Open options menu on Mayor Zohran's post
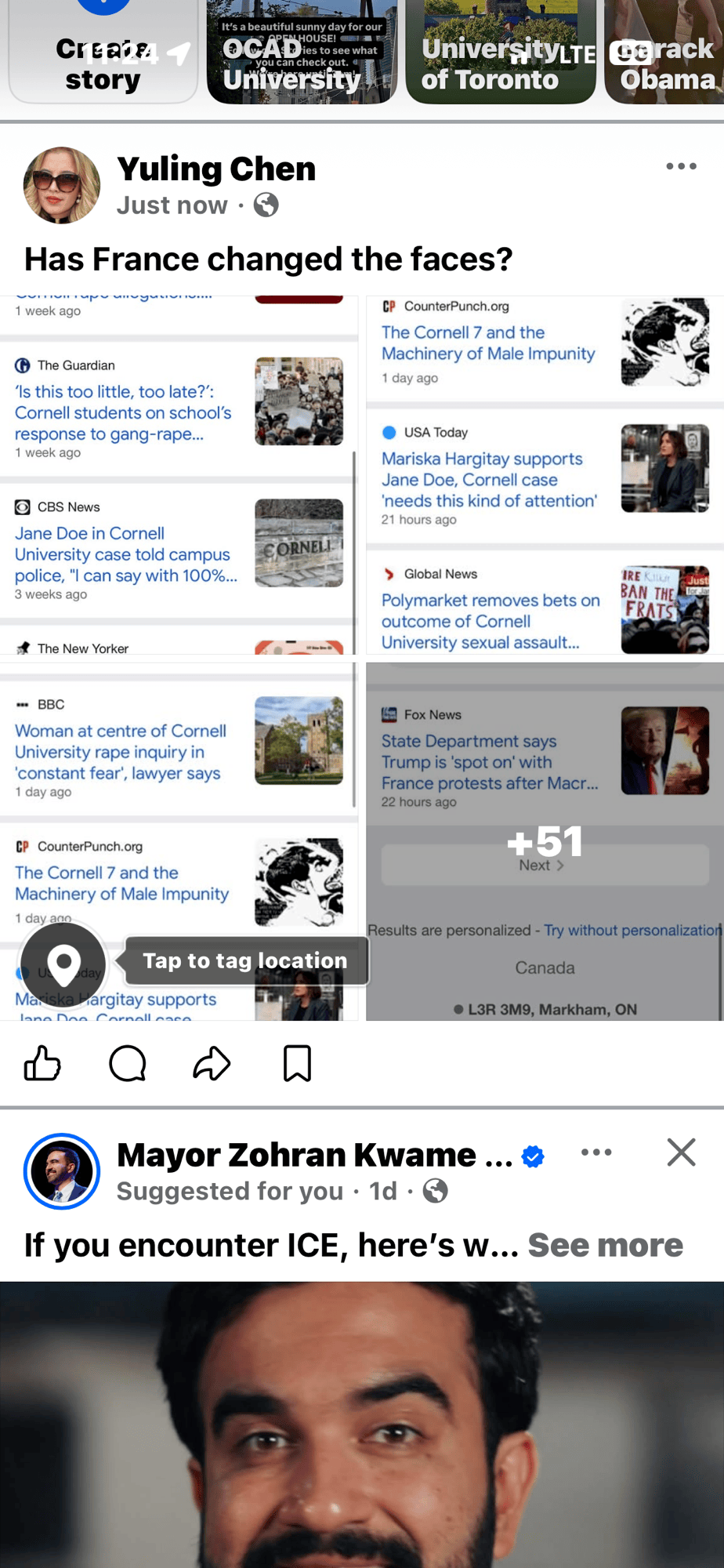The image size is (724, 1568). coord(596,1152)
